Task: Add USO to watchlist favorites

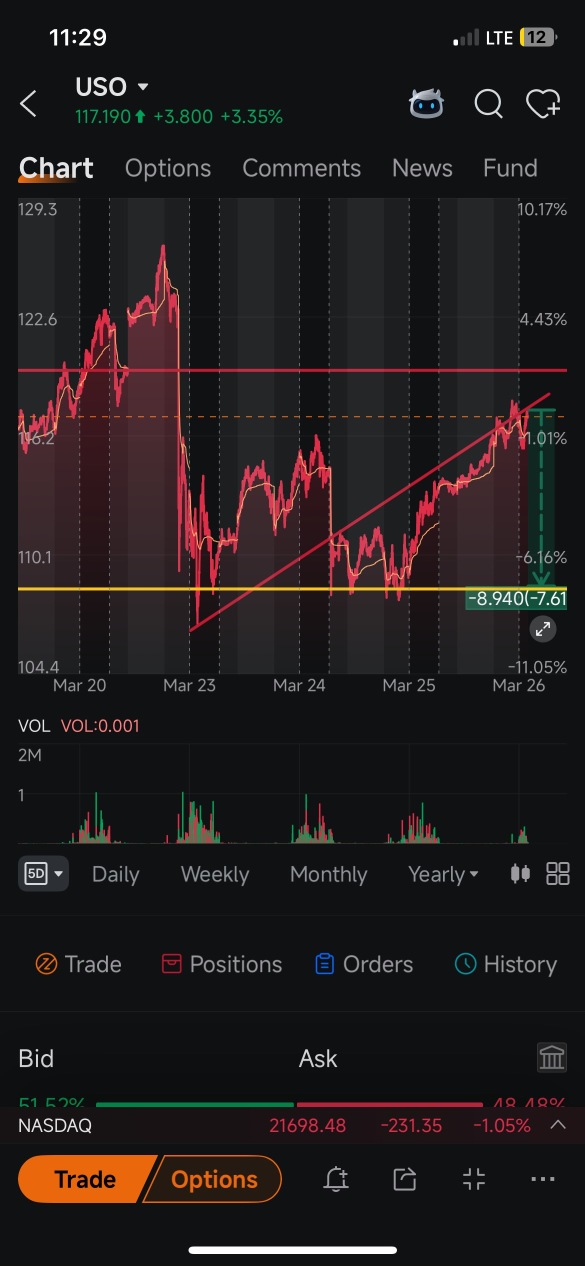Action: [x=543, y=103]
